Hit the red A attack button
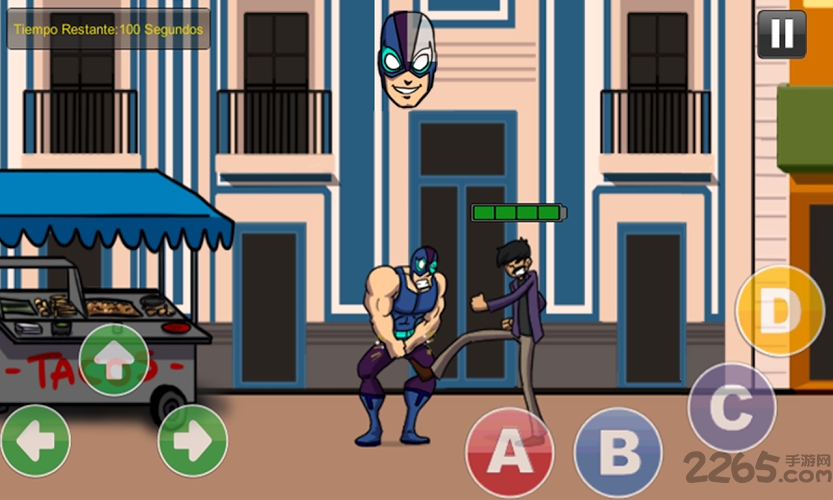 [510, 453]
